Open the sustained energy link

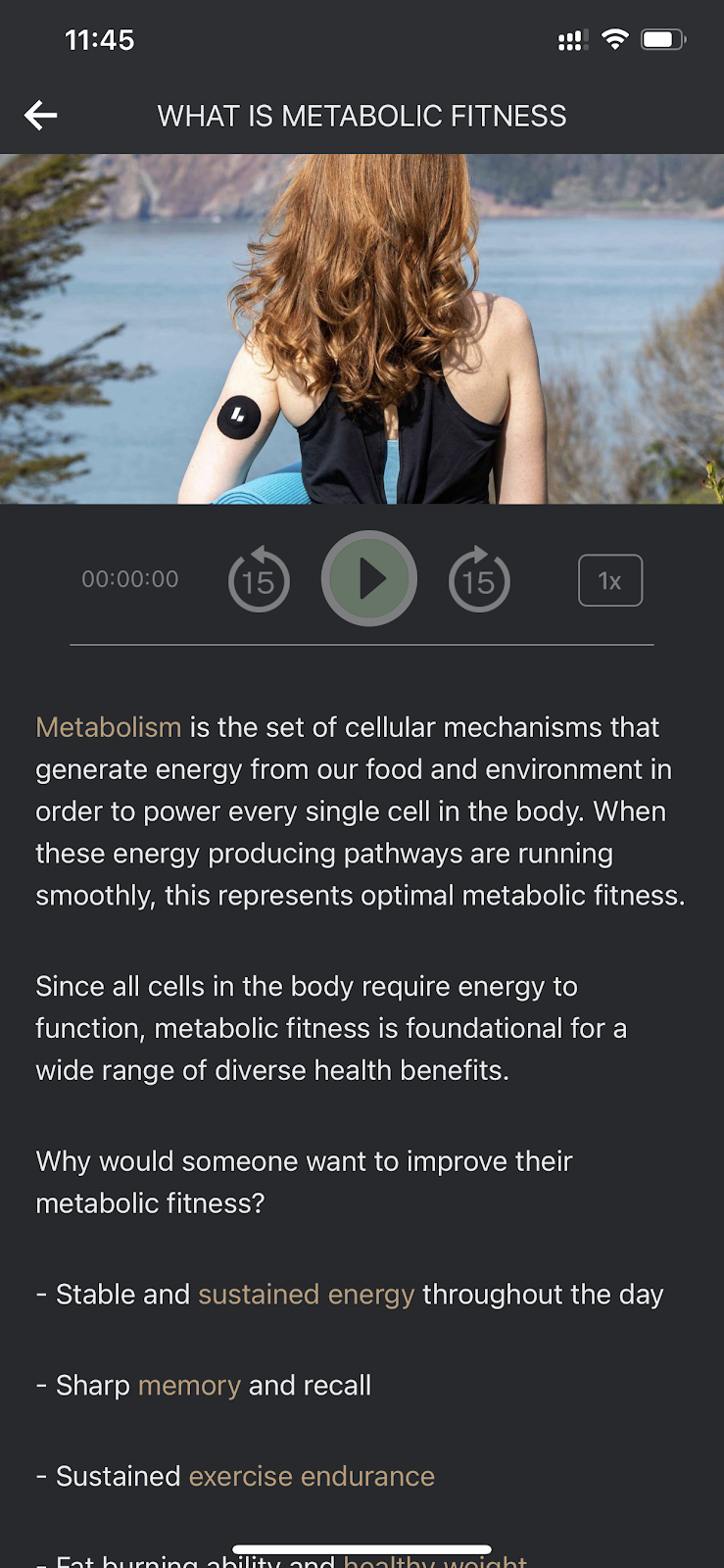pos(307,1295)
